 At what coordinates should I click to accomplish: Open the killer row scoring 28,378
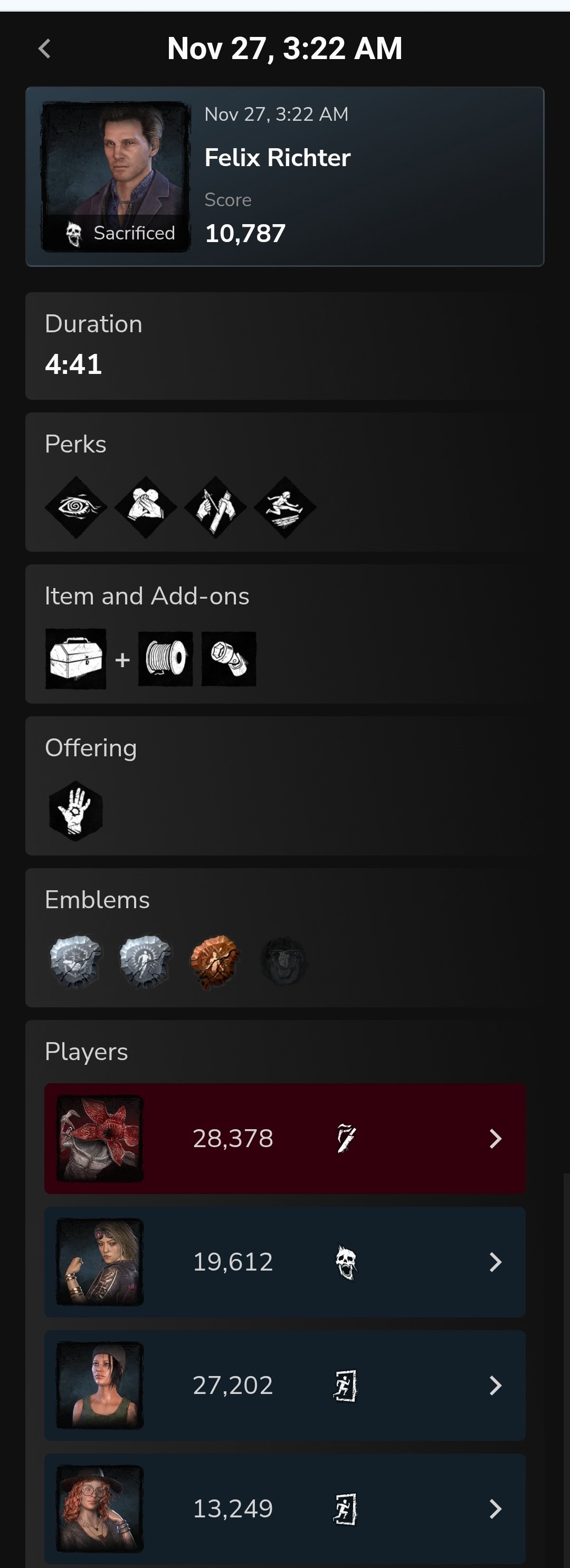click(x=284, y=1138)
